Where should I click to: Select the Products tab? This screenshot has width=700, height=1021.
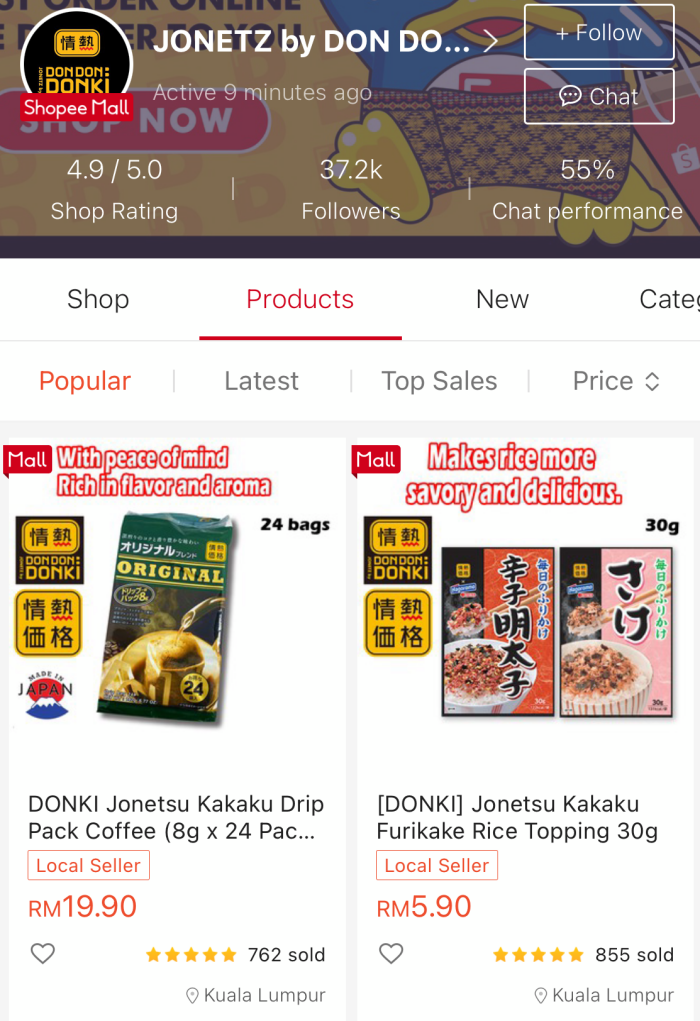point(300,299)
